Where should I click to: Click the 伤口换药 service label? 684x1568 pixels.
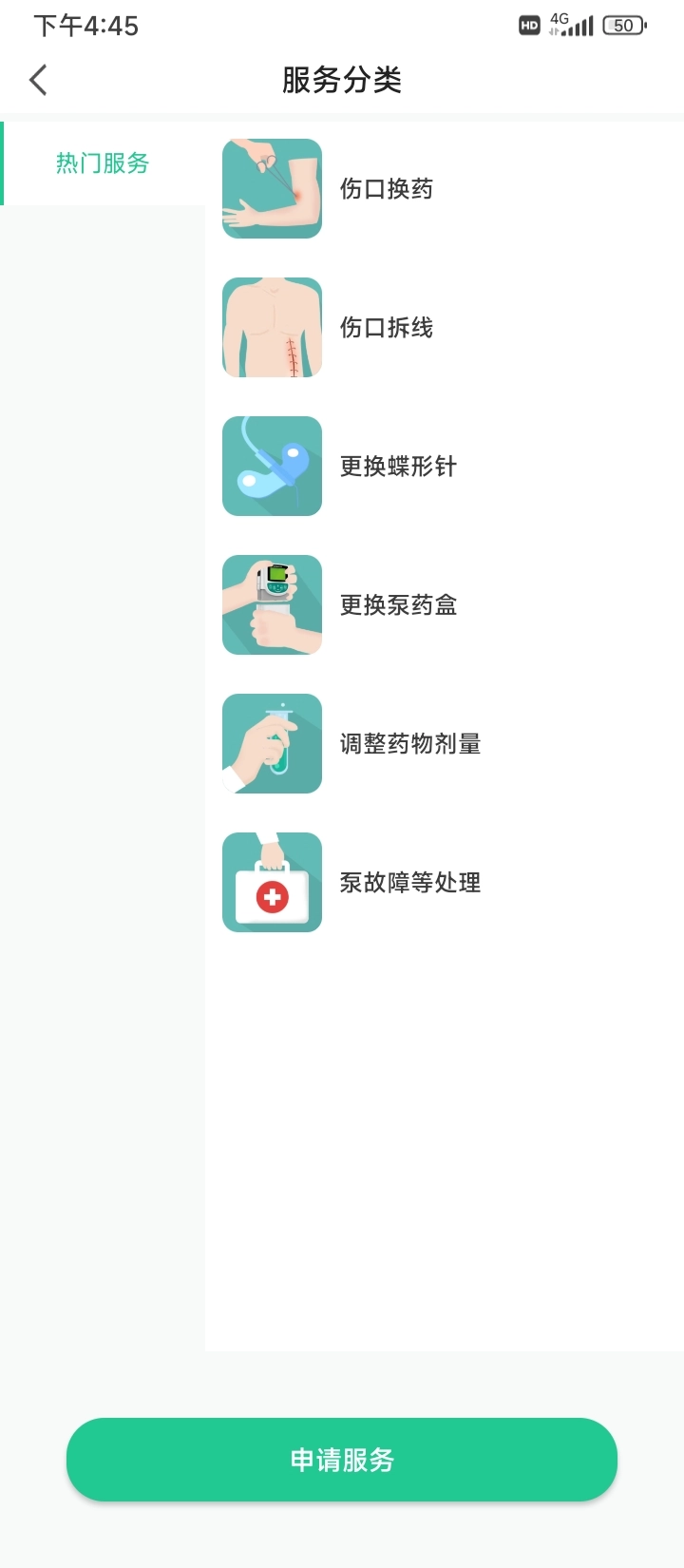[x=387, y=189]
